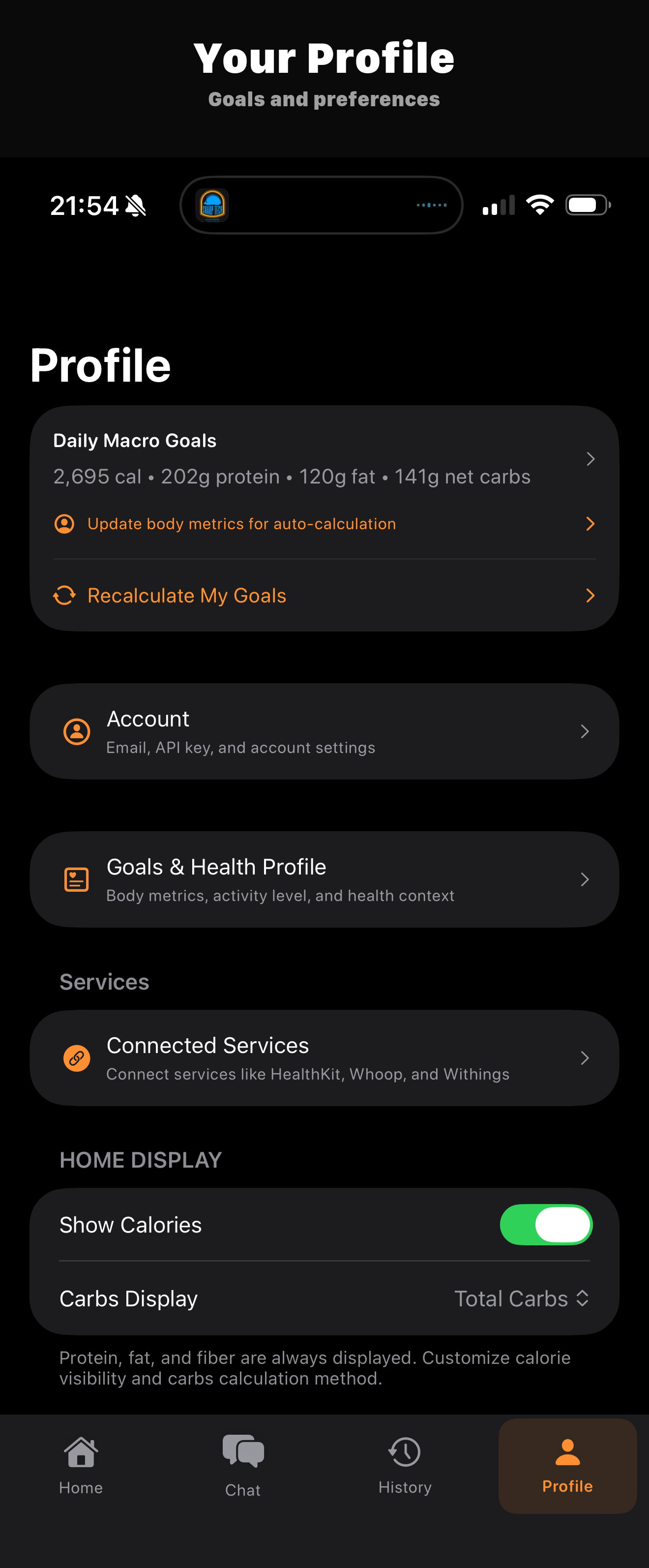The image size is (649, 1568).
Task: Open Update body metrics for auto-calculation
Action: point(241,523)
